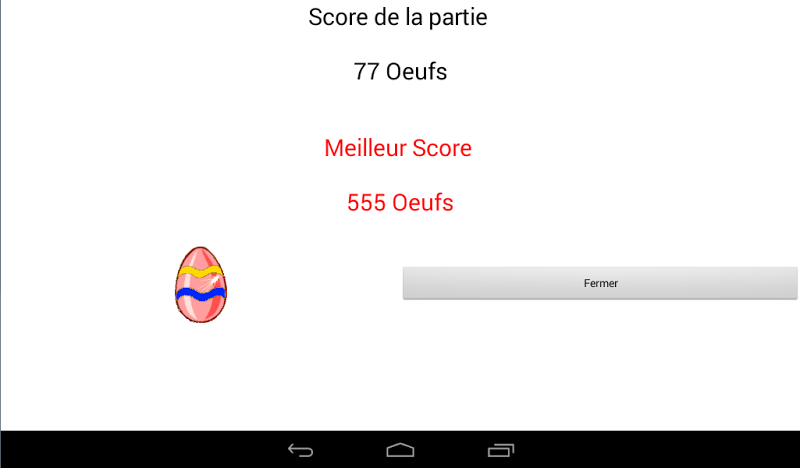This screenshot has height=468, width=800.
Task: Return to the home screen
Action: point(400,450)
